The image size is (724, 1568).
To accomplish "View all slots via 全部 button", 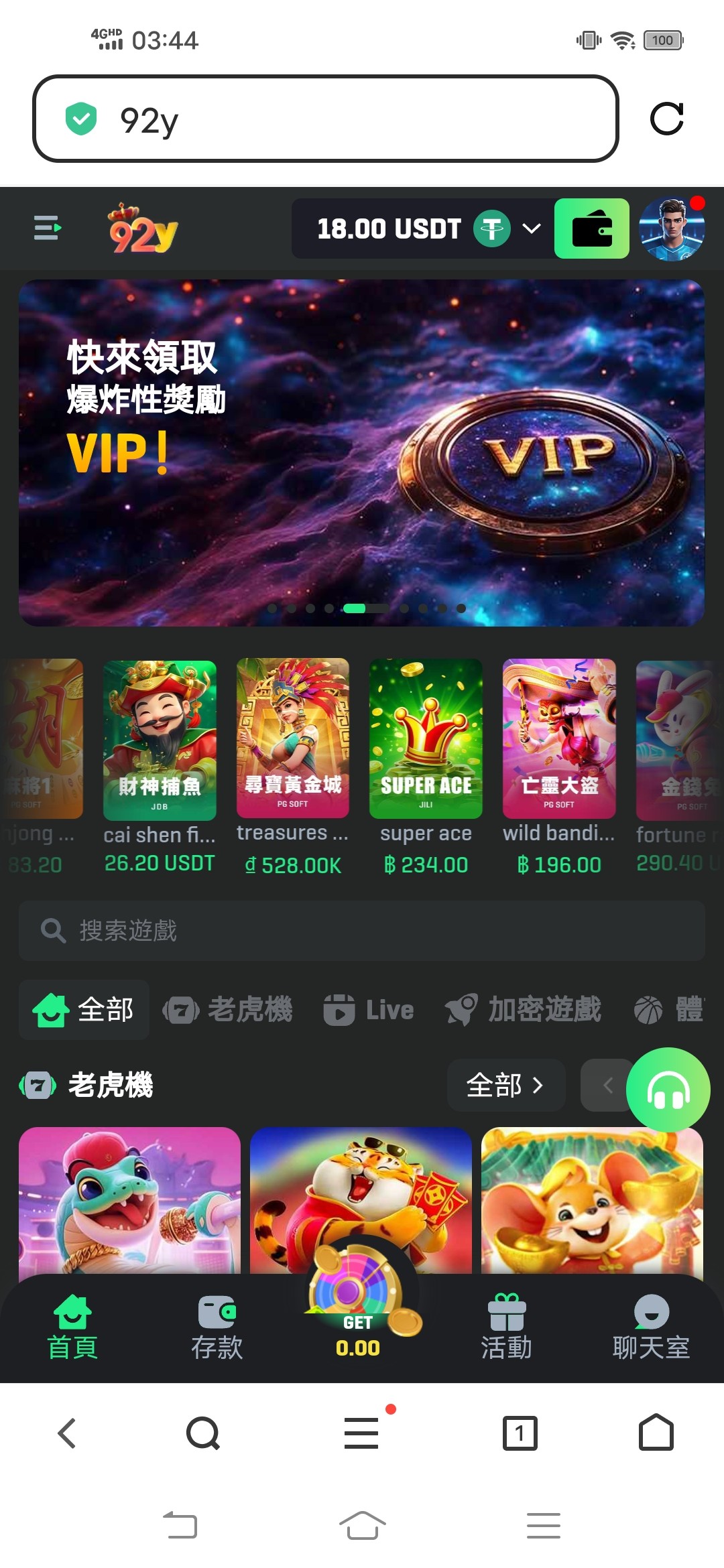I will [505, 1085].
